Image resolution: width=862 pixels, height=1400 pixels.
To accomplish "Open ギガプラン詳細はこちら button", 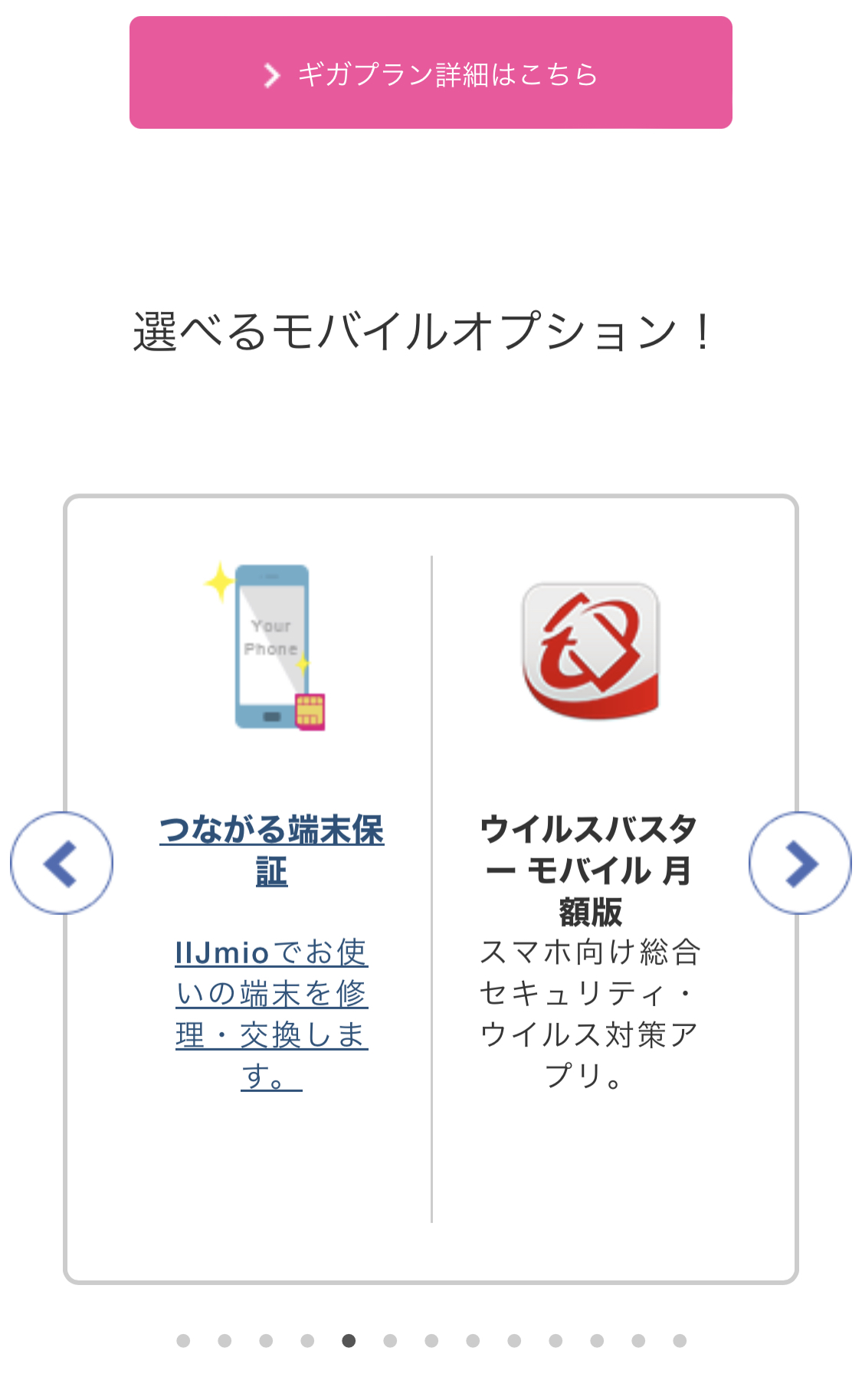I will pos(431,73).
